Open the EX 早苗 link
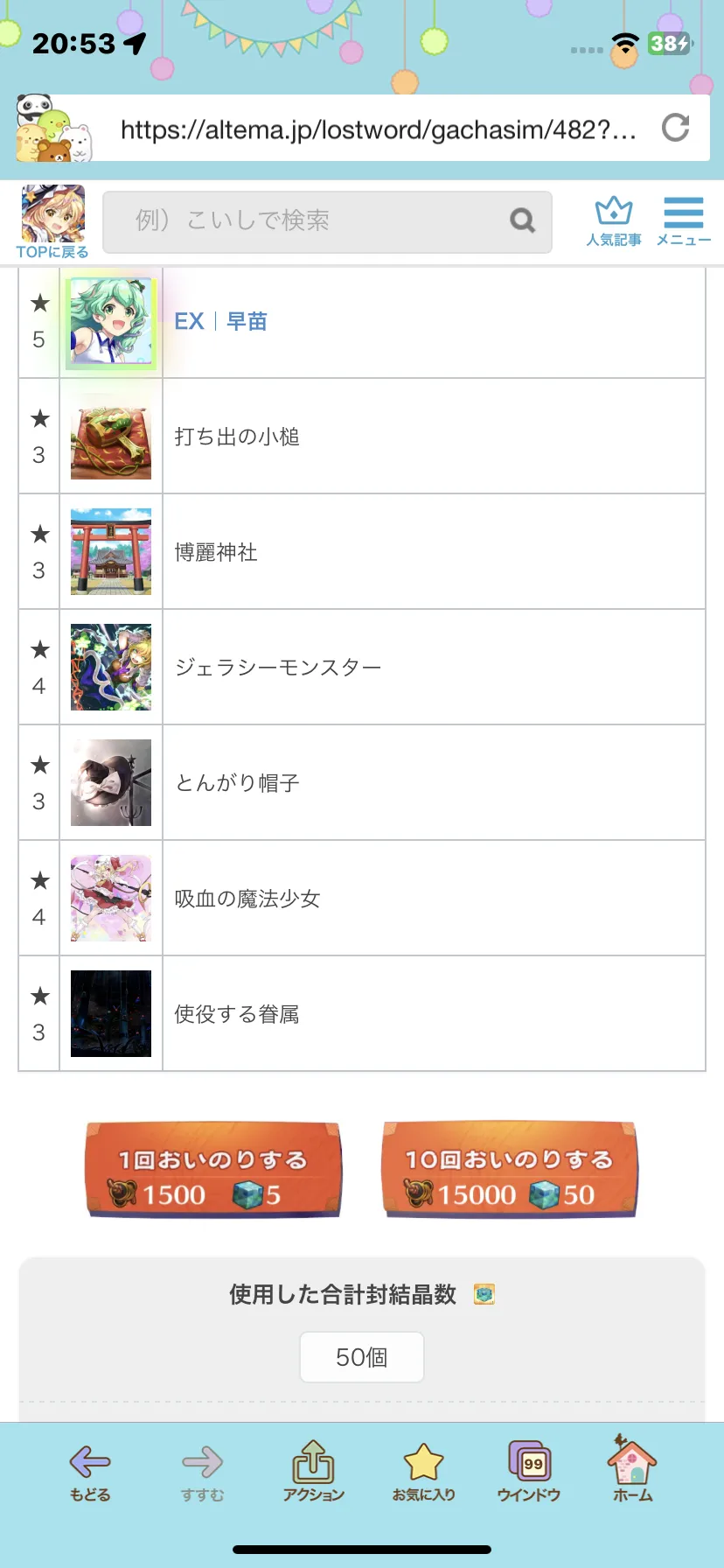 tap(220, 321)
